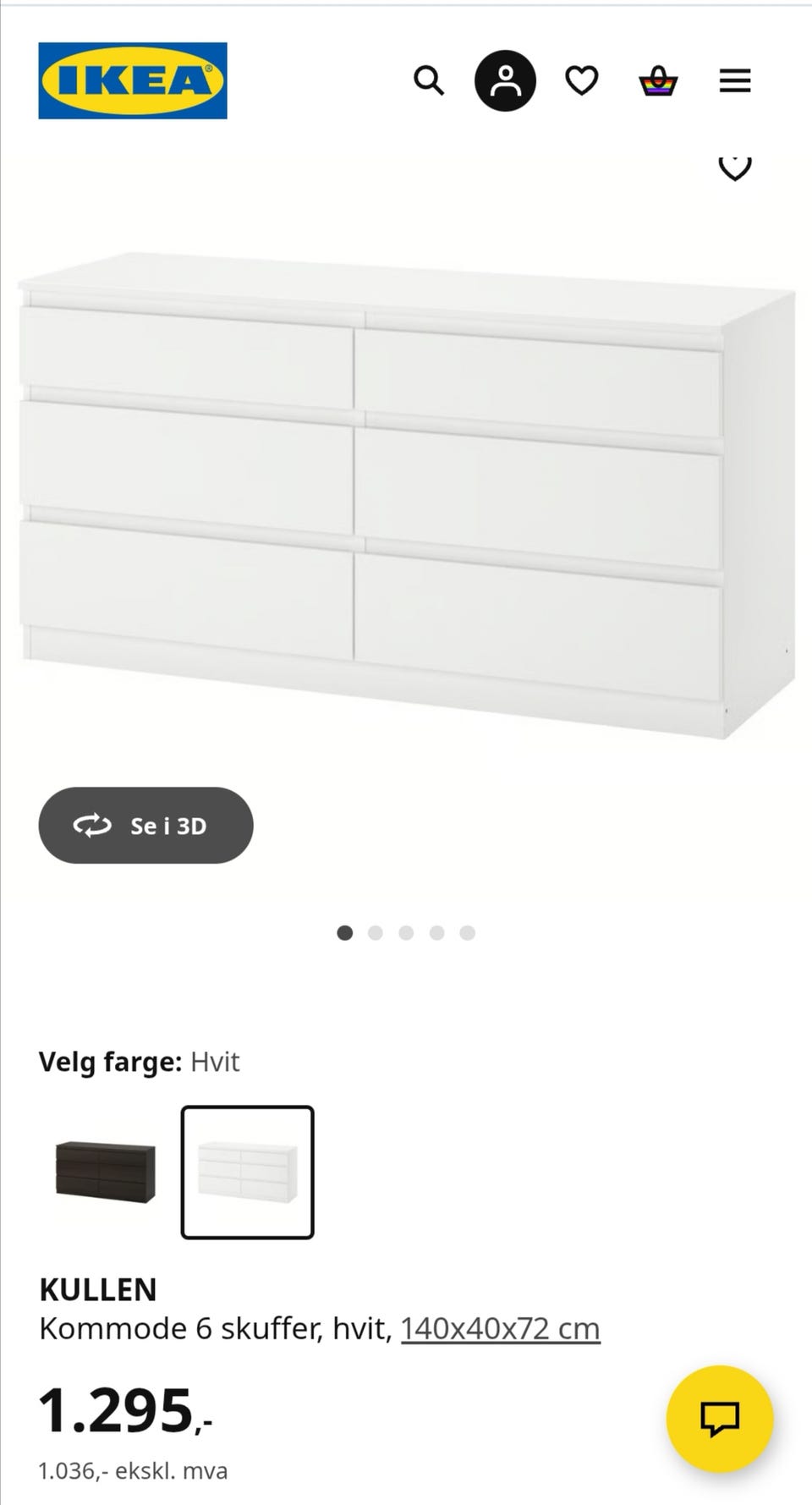Click the Velg farge label

click(110, 1062)
